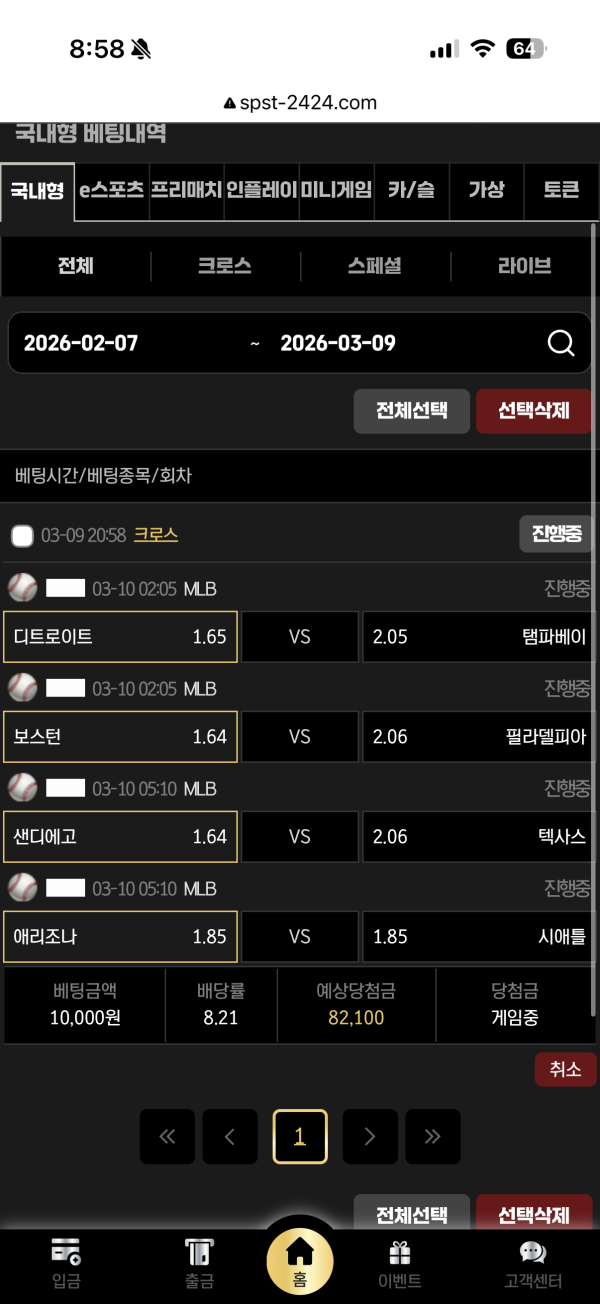Go to the 미니게임 tab
The width and height of the screenshot is (600, 1304).
tap(336, 190)
